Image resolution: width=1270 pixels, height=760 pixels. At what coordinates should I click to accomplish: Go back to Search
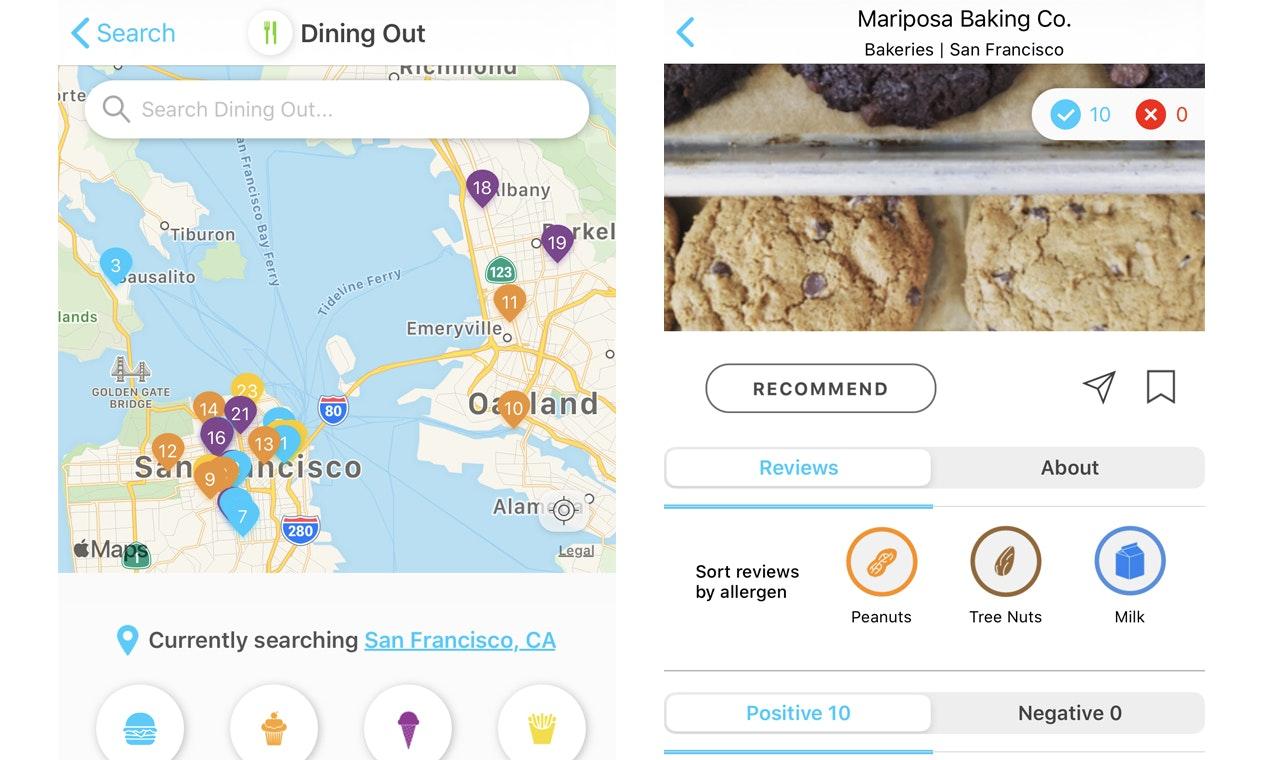(x=123, y=33)
